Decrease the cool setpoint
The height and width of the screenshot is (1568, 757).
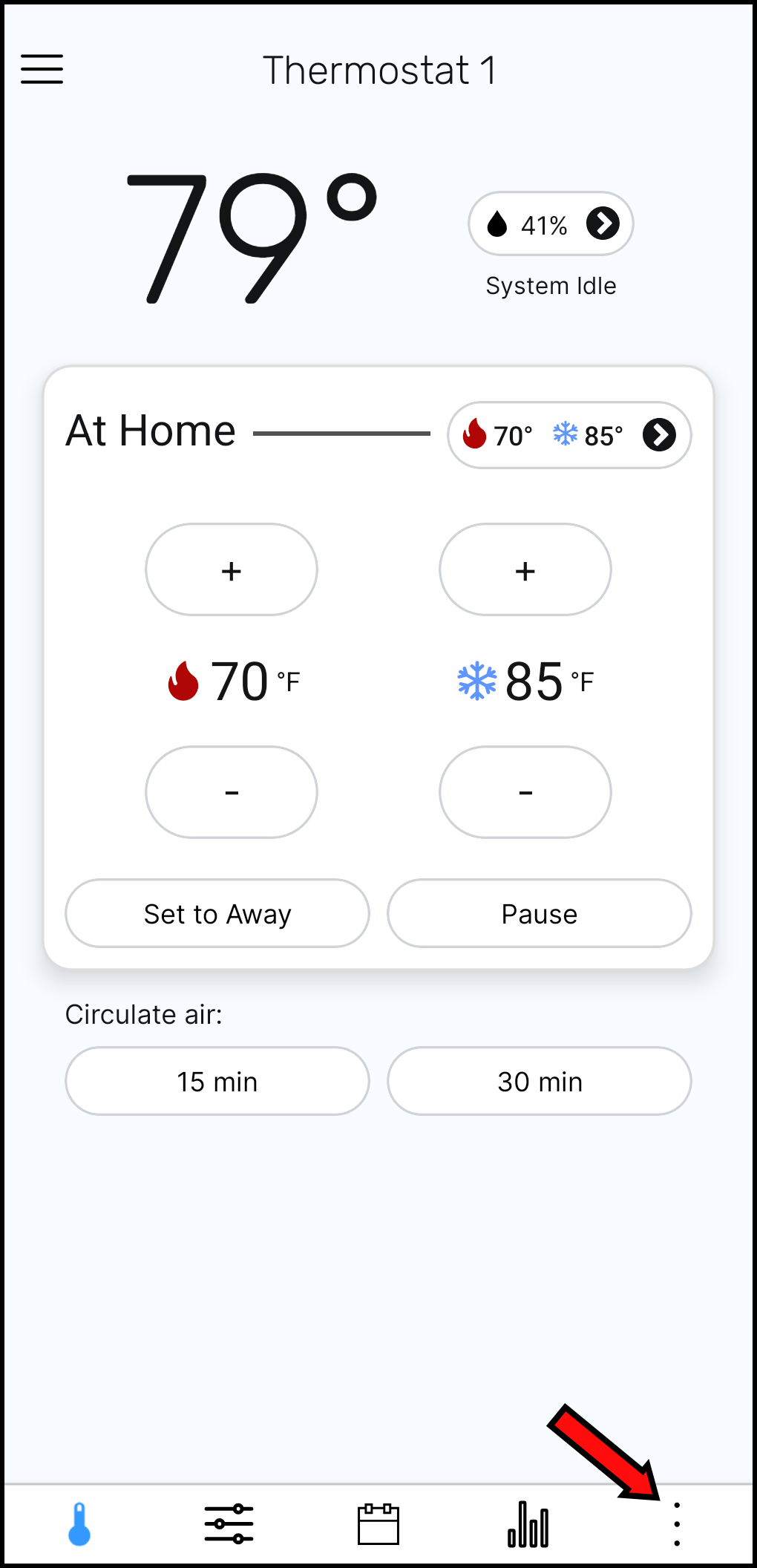point(525,792)
